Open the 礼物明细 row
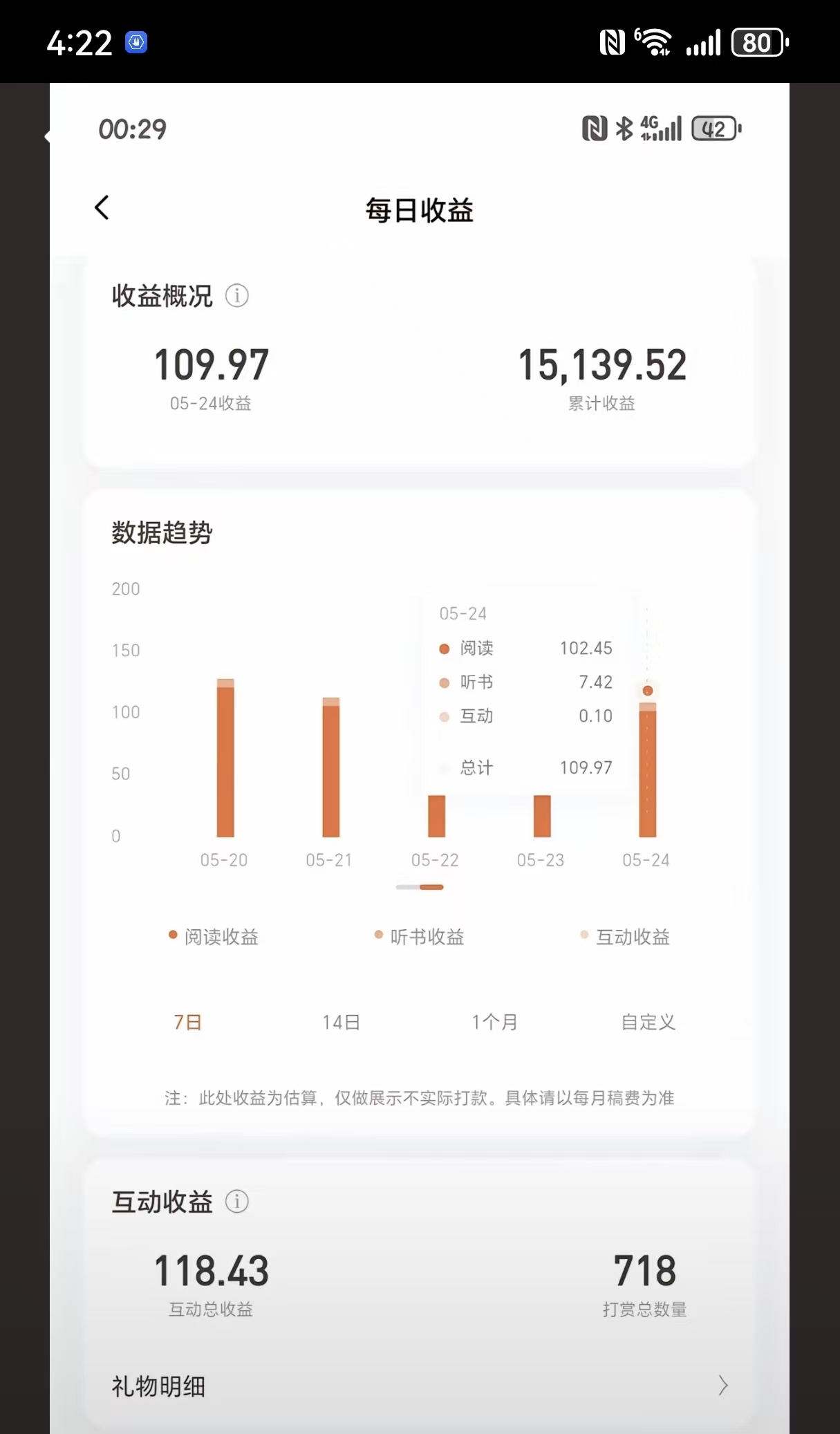 420,1386
